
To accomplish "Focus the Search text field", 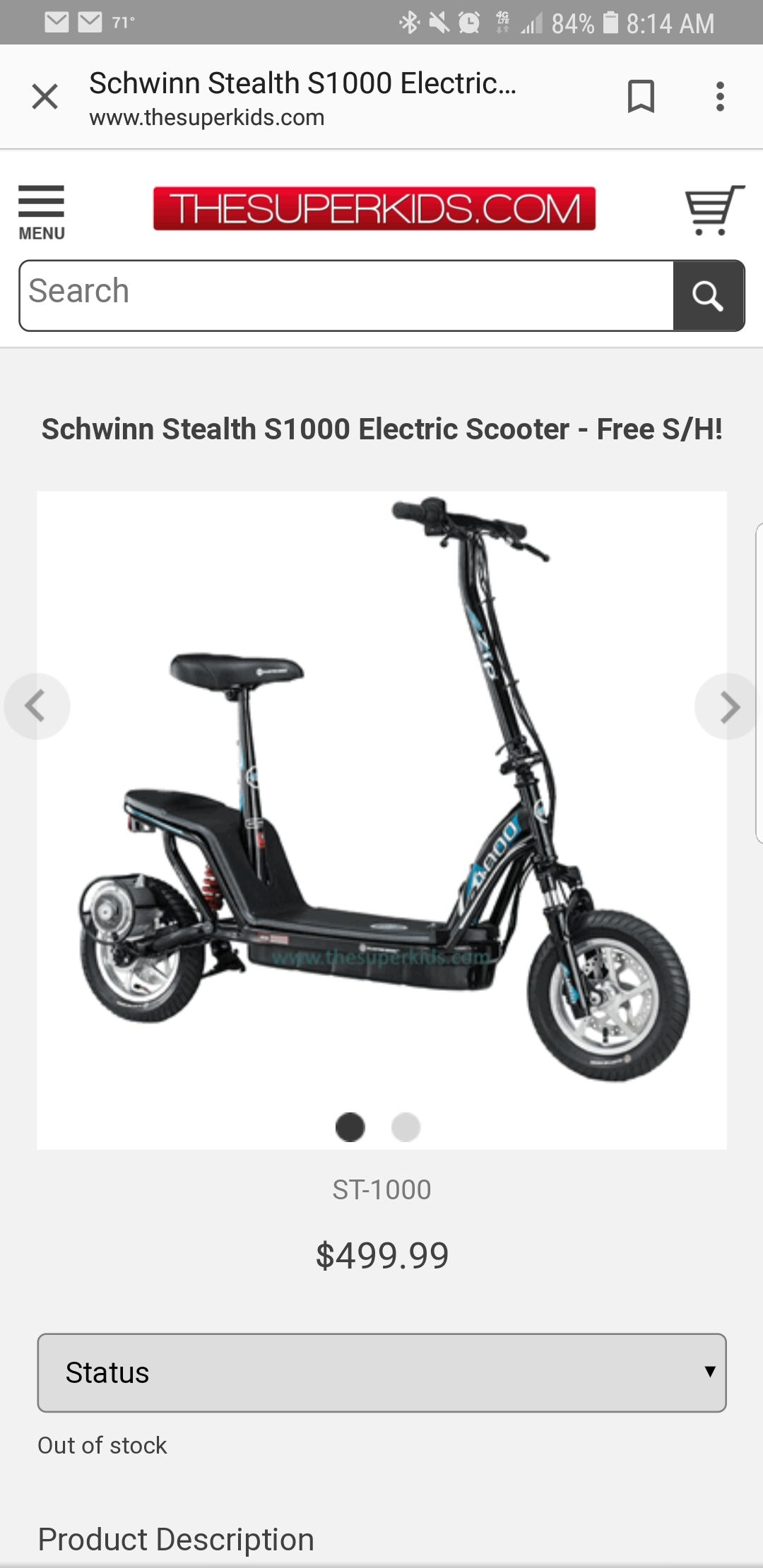I will pos(347,295).
